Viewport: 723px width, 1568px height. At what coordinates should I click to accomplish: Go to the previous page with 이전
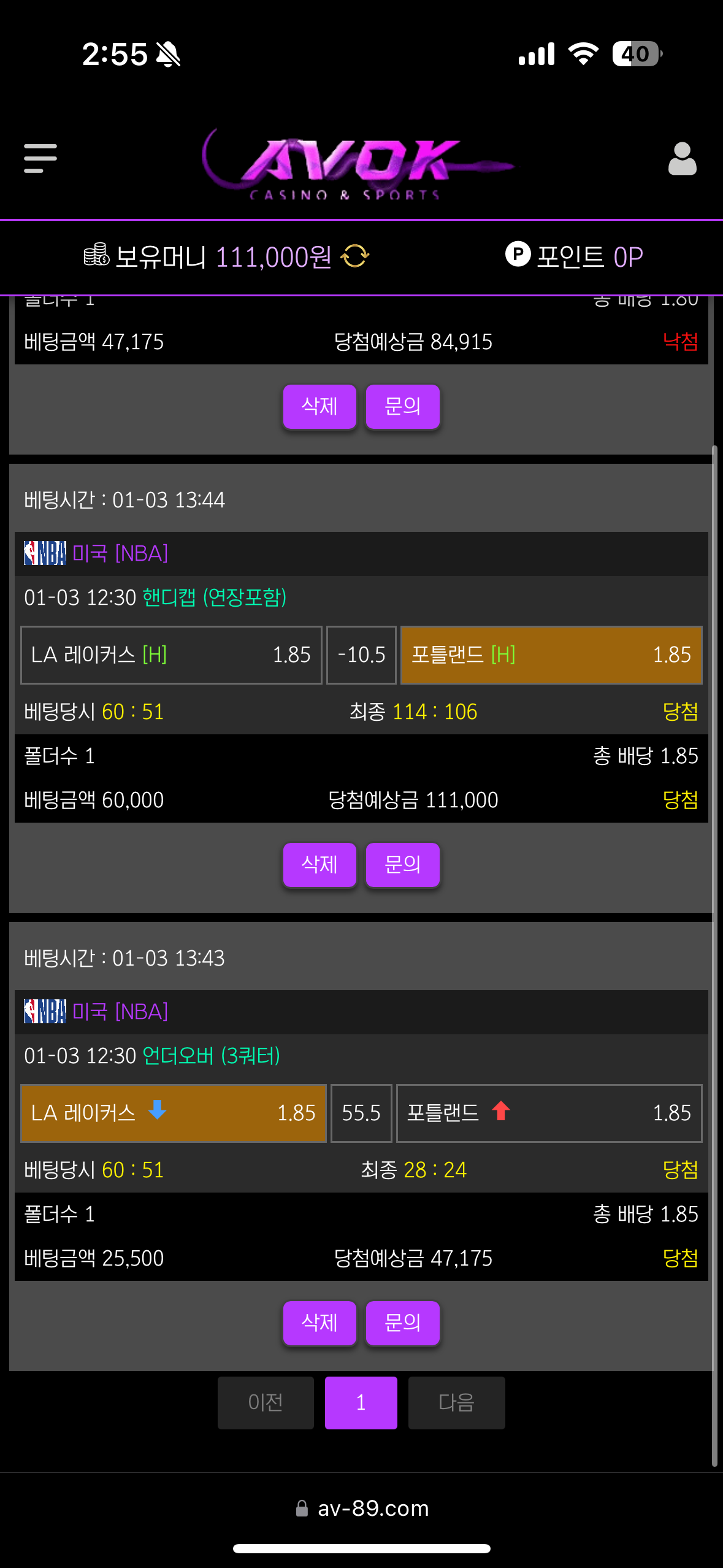click(266, 1402)
